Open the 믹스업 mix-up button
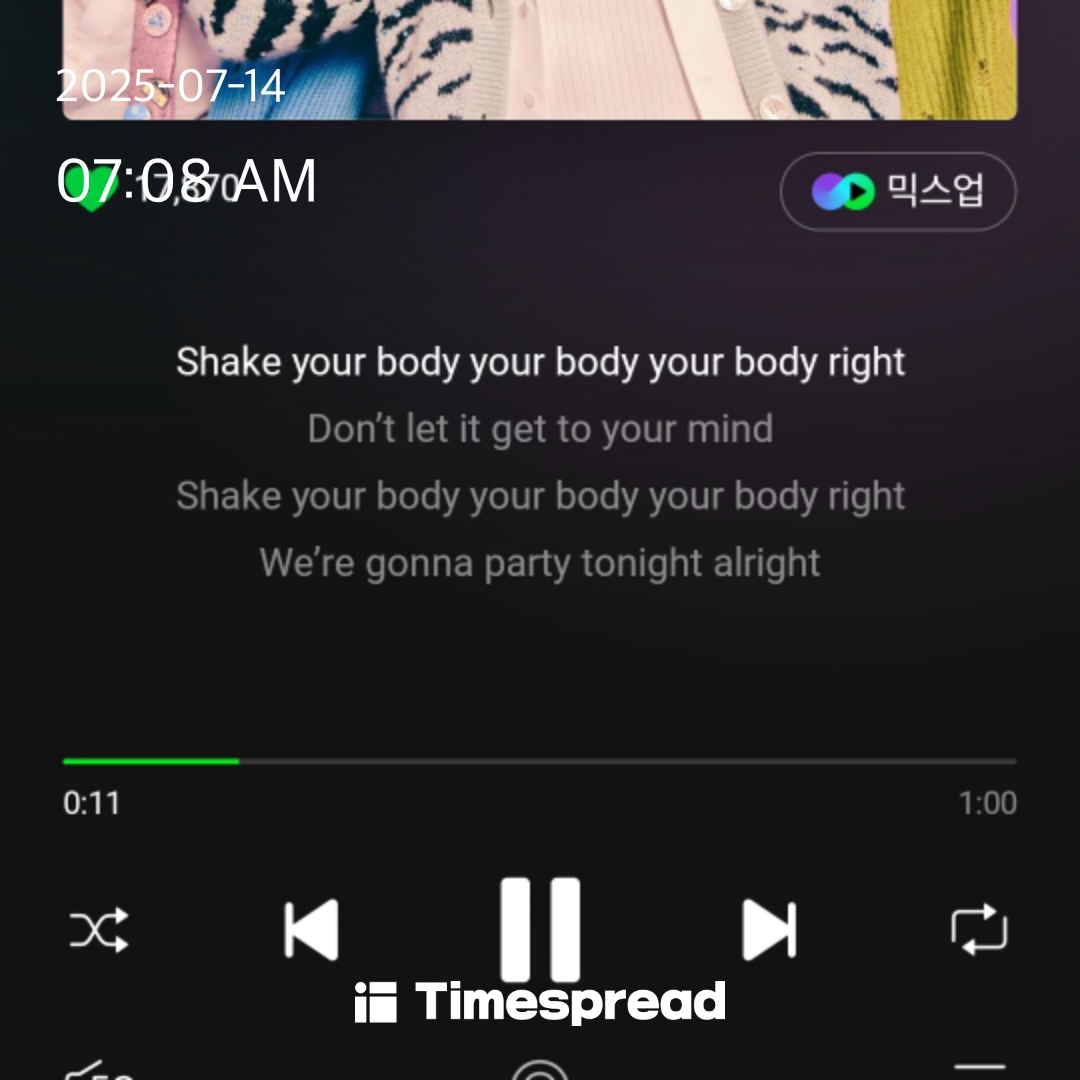 (x=898, y=191)
